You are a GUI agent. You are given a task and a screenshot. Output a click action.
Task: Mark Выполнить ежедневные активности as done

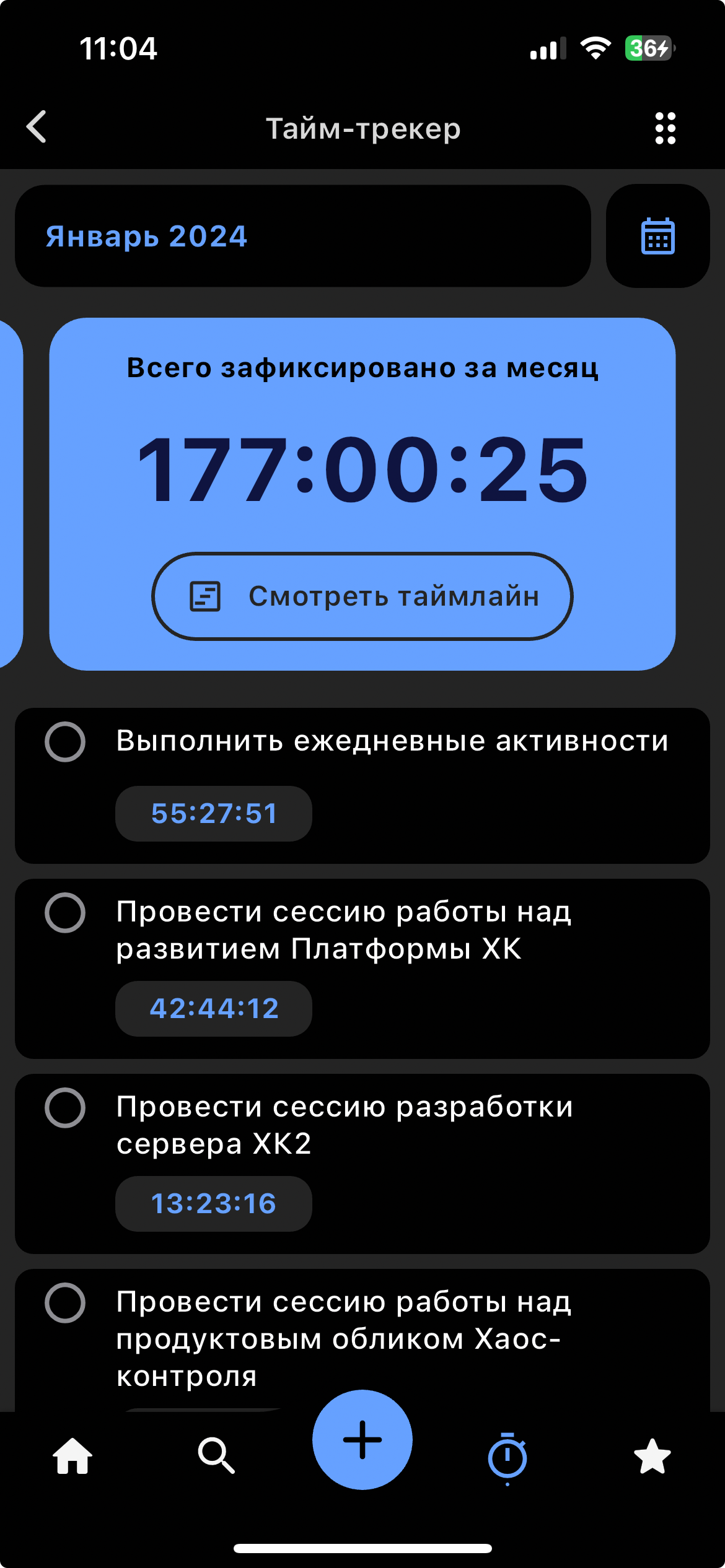[65, 741]
